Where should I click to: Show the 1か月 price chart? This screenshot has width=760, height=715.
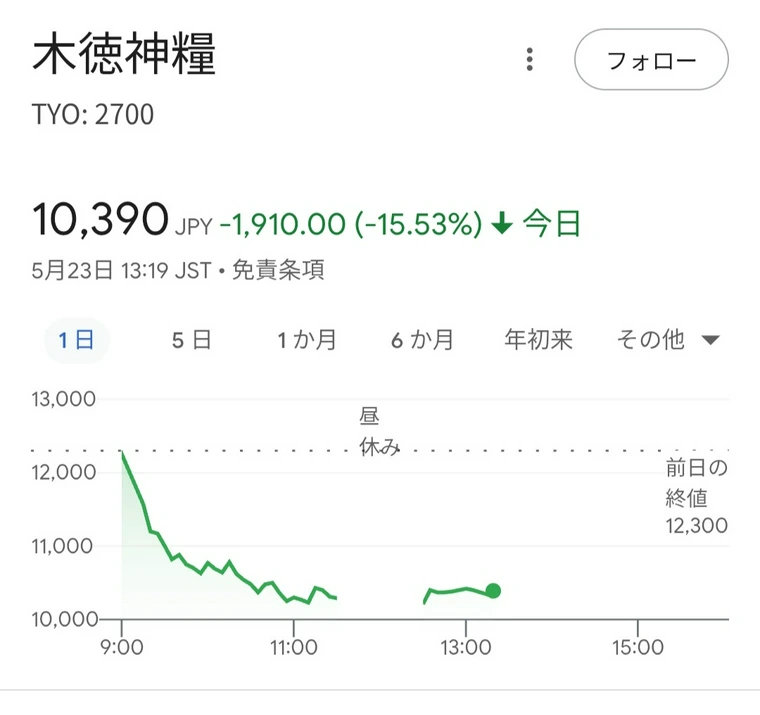point(307,340)
